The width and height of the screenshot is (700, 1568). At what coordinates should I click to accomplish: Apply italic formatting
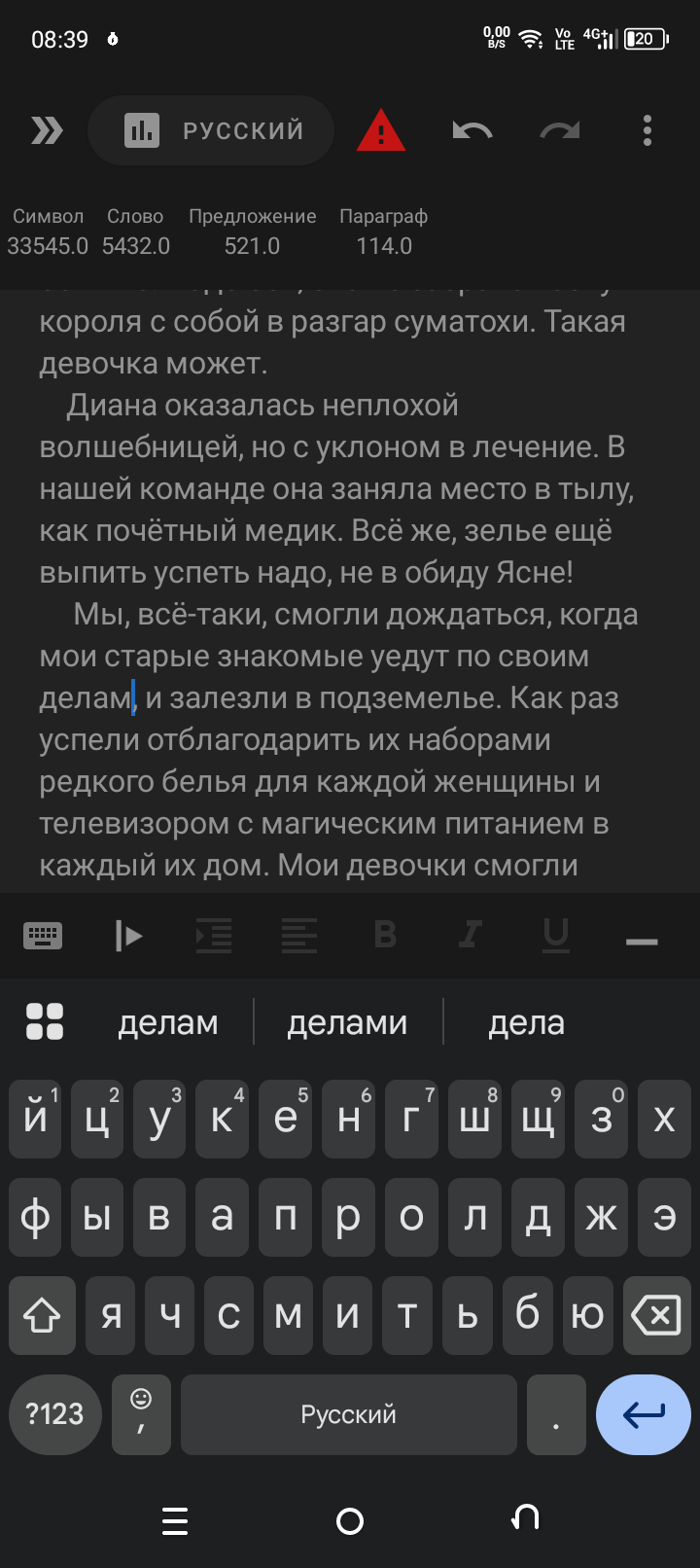pyautogui.click(x=471, y=936)
